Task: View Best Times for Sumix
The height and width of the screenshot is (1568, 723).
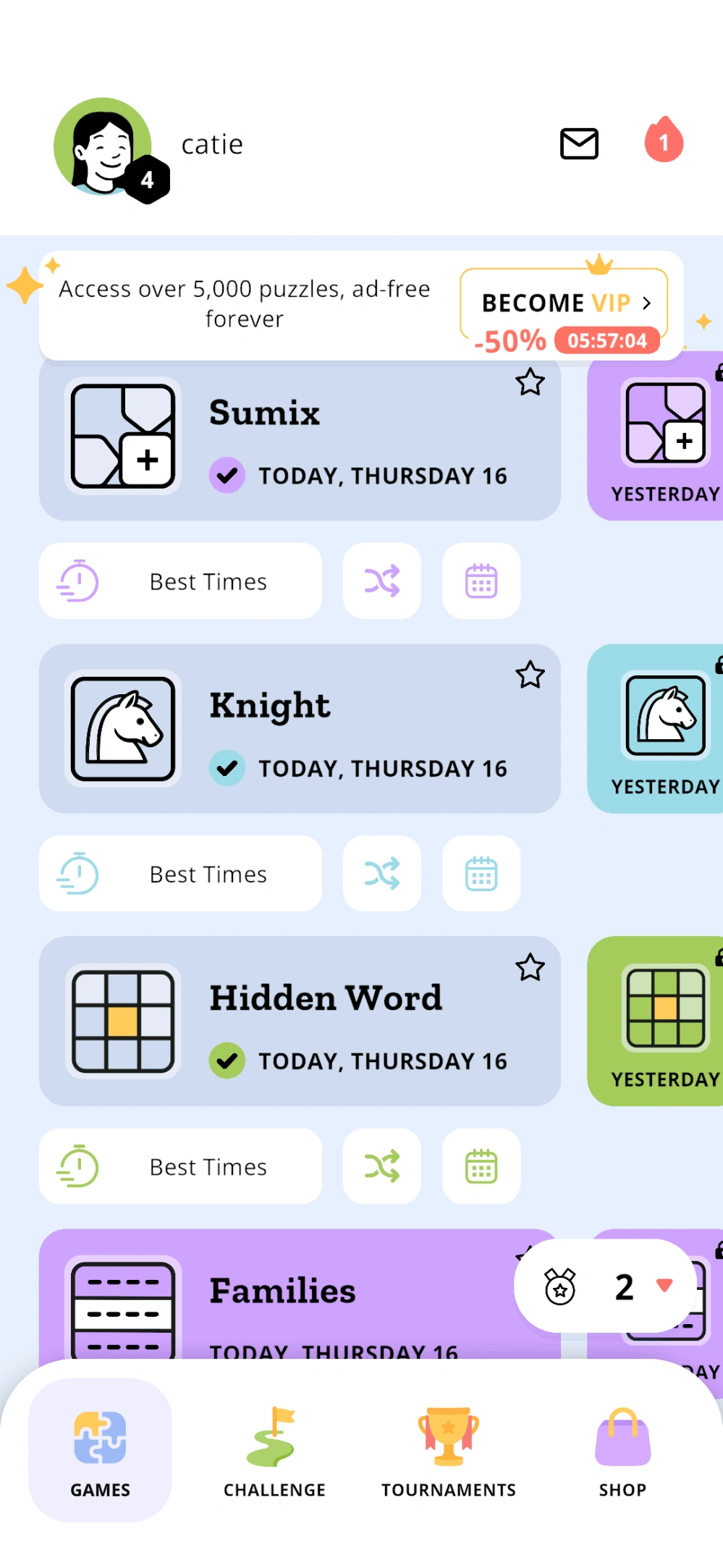Action: 180,581
